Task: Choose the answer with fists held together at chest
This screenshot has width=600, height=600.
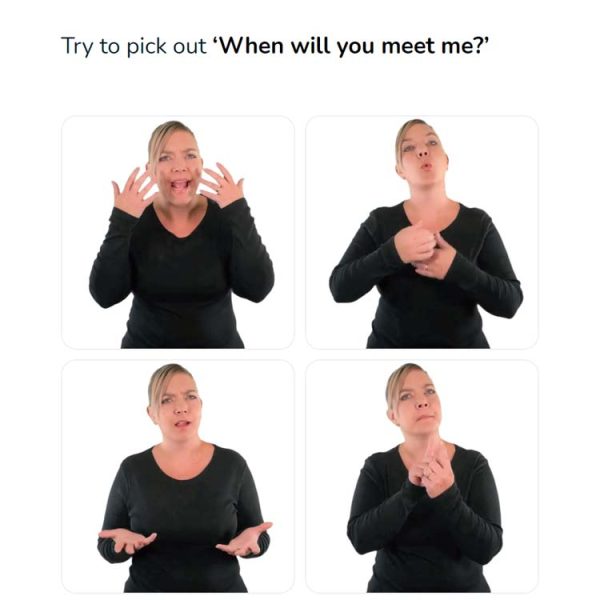Action: pos(422,232)
